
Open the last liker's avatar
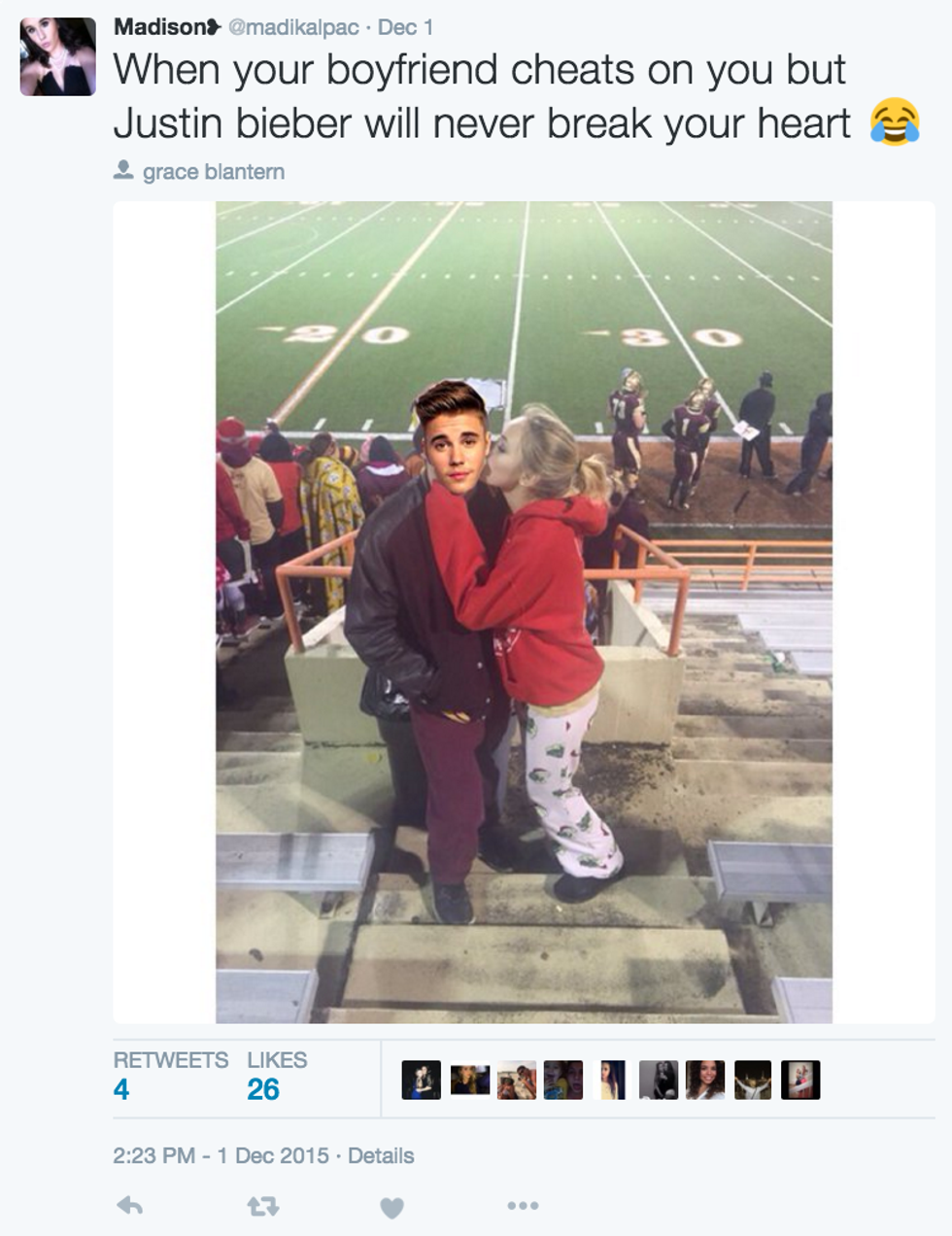[x=800, y=1080]
